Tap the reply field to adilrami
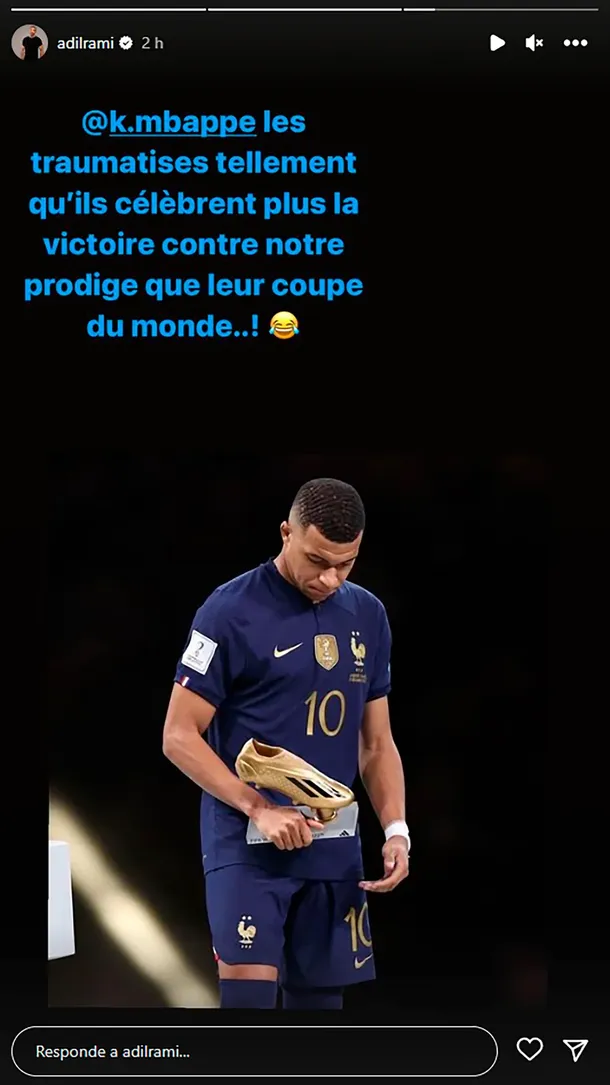Viewport: 610px width, 1085px height. (x=255, y=1051)
